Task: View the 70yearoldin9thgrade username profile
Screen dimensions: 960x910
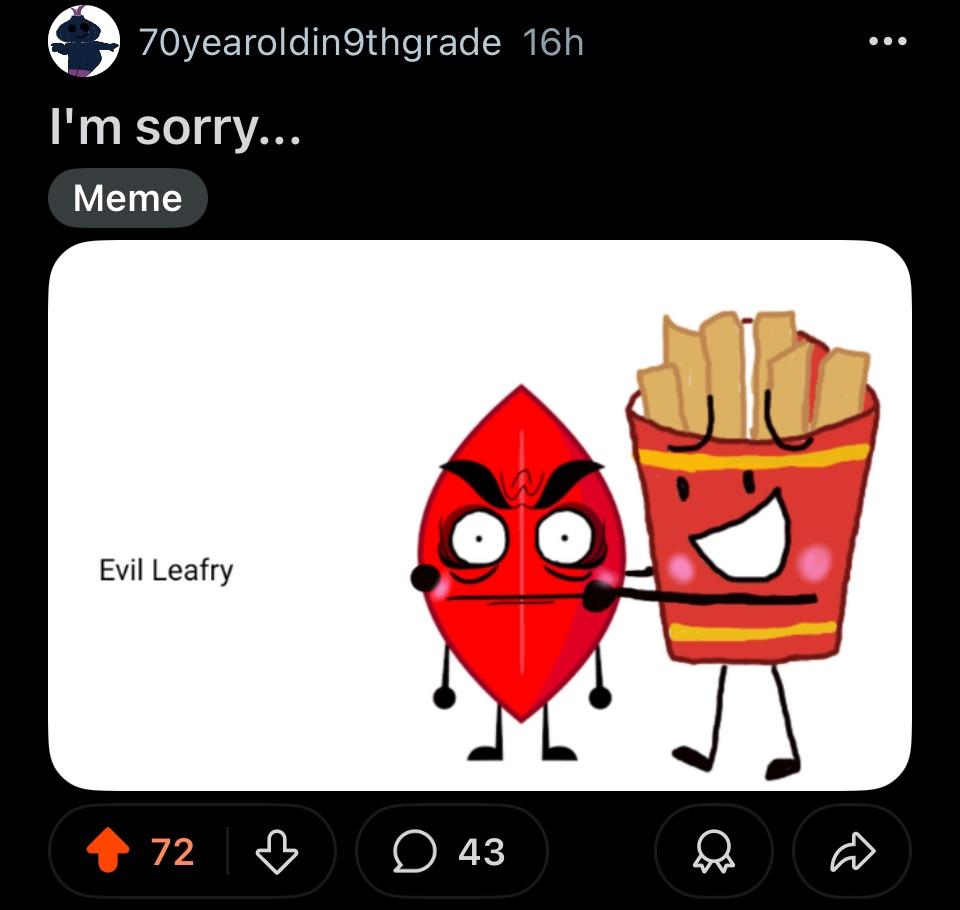Action: coord(320,42)
